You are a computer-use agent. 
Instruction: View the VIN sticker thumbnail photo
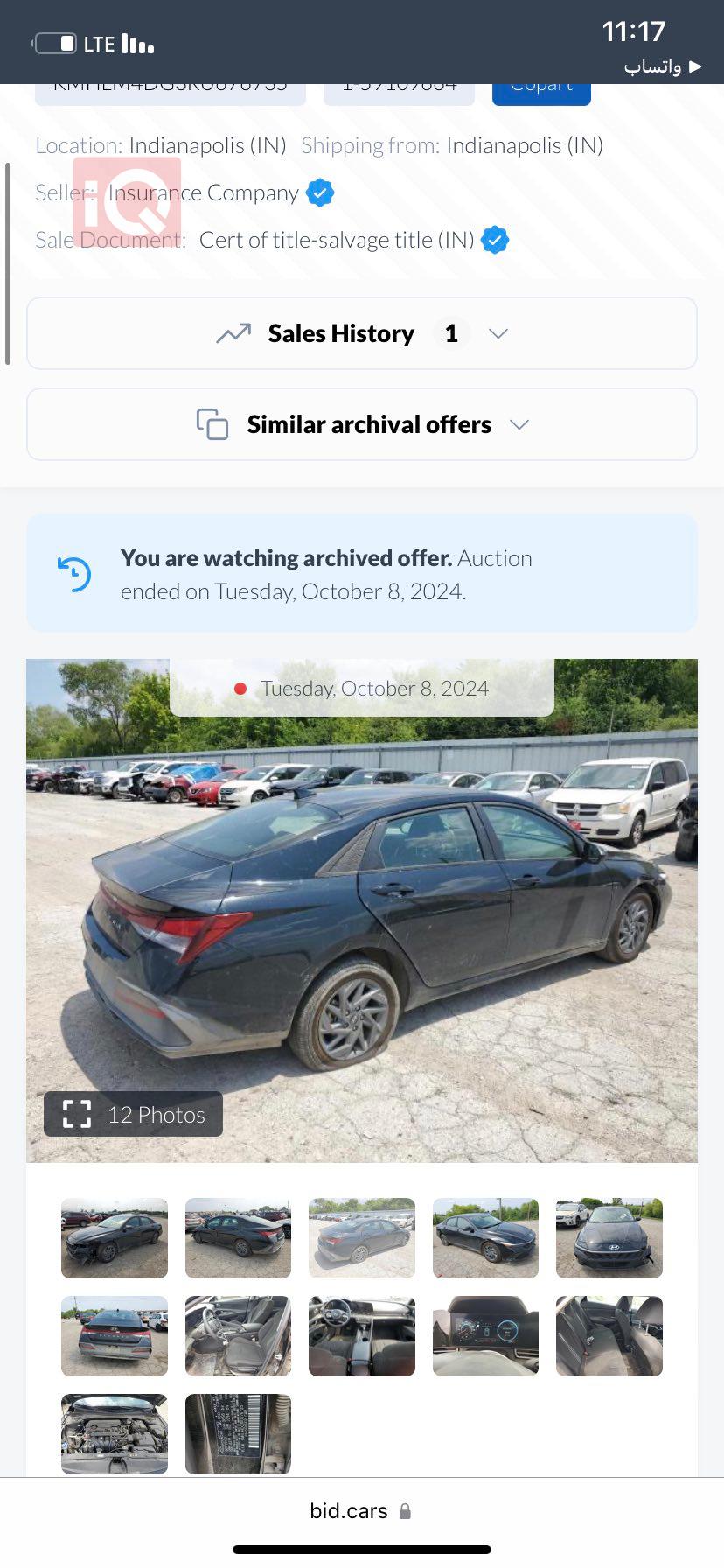238,1434
